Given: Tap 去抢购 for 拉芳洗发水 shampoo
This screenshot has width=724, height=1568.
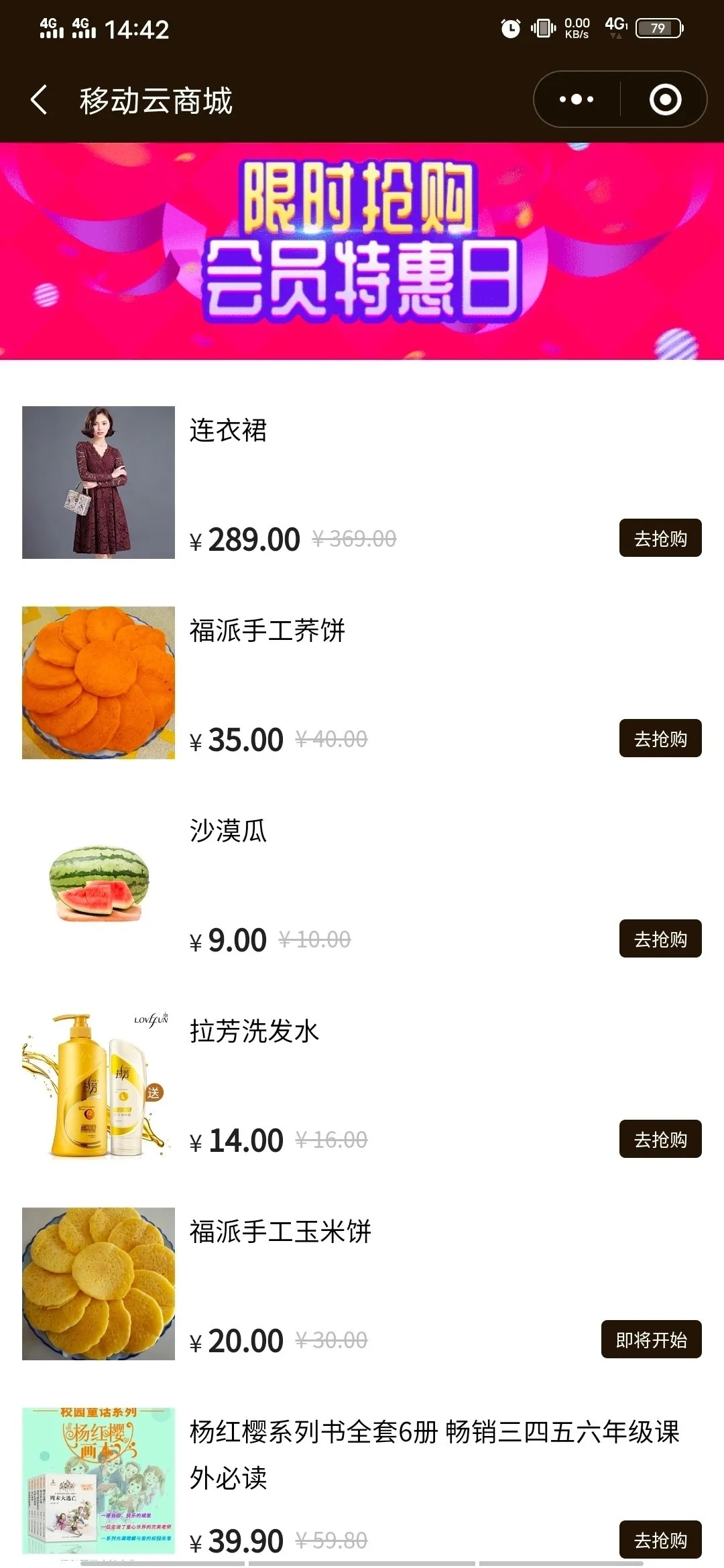Looking at the screenshot, I should [x=660, y=1139].
